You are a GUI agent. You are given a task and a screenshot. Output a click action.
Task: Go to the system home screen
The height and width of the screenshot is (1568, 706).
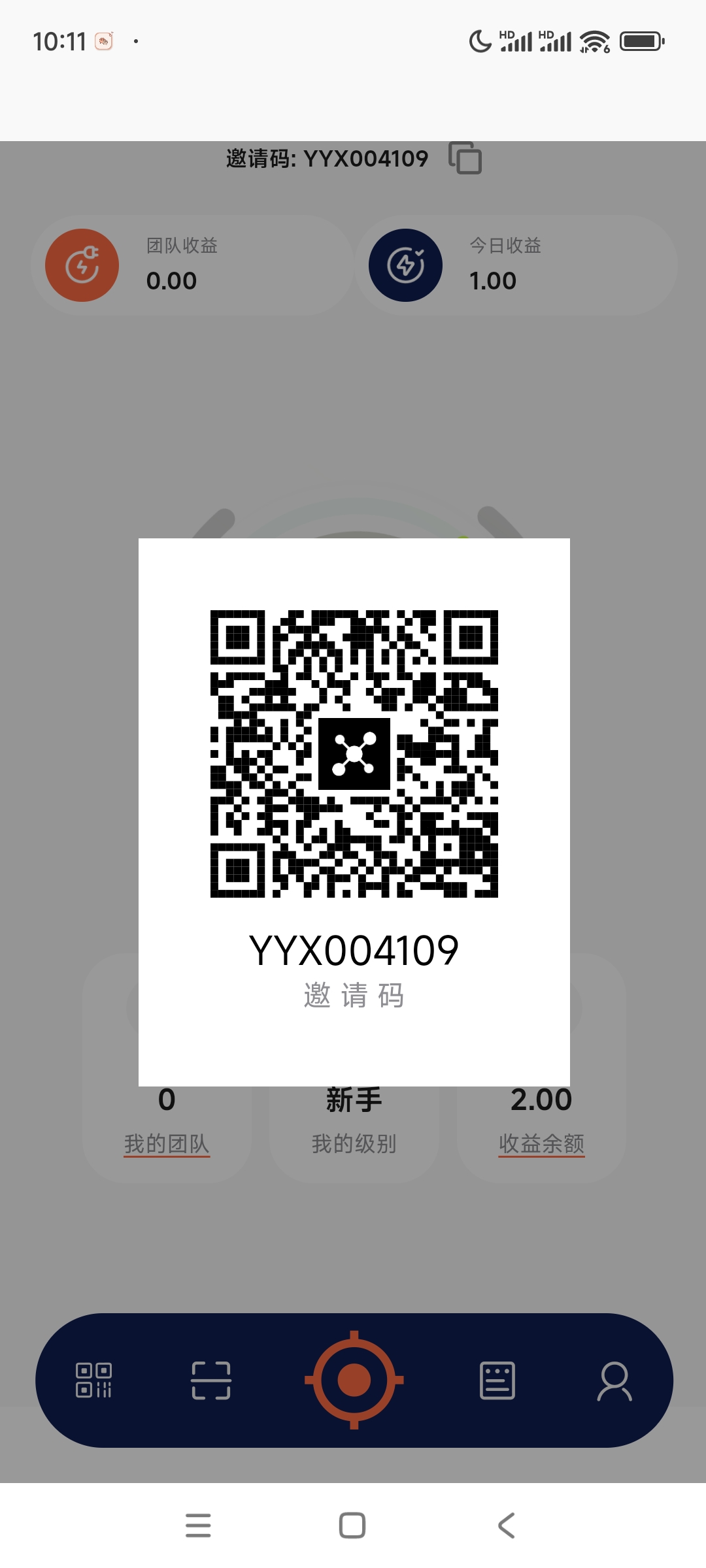click(352, 1526)
